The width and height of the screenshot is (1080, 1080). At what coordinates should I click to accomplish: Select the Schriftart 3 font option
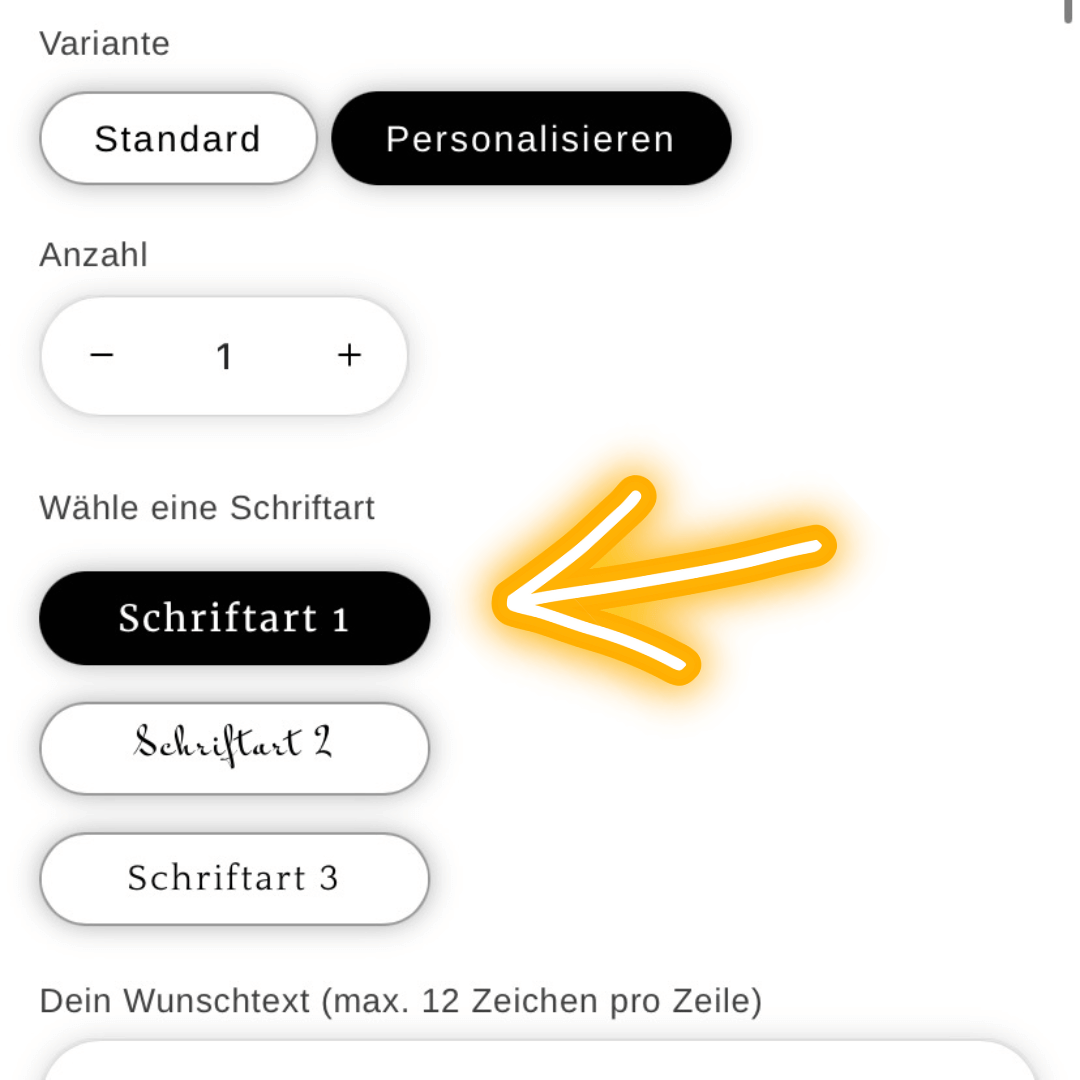click(234, 879)
